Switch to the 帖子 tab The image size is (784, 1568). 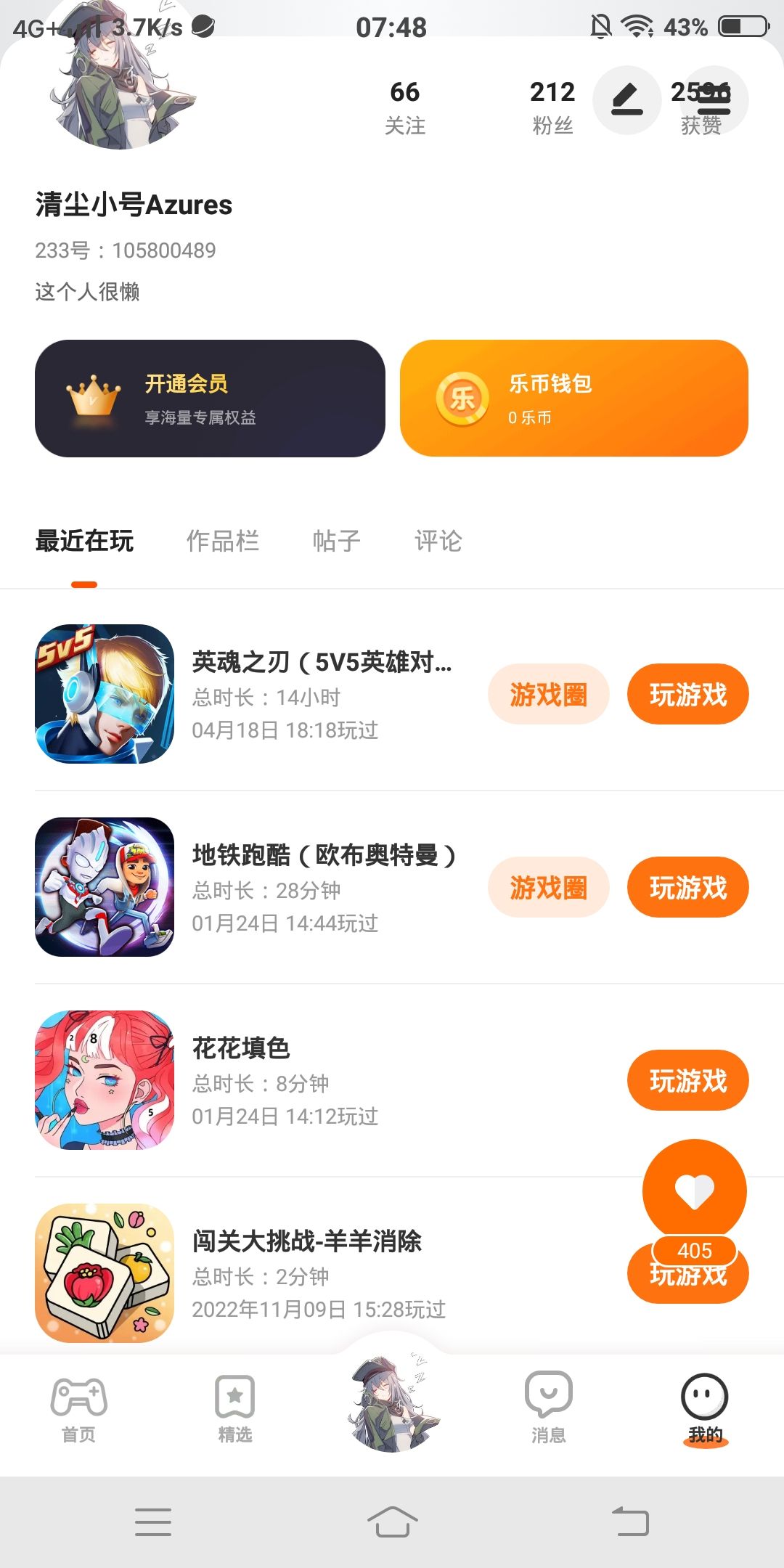click(x=336, y=541)
